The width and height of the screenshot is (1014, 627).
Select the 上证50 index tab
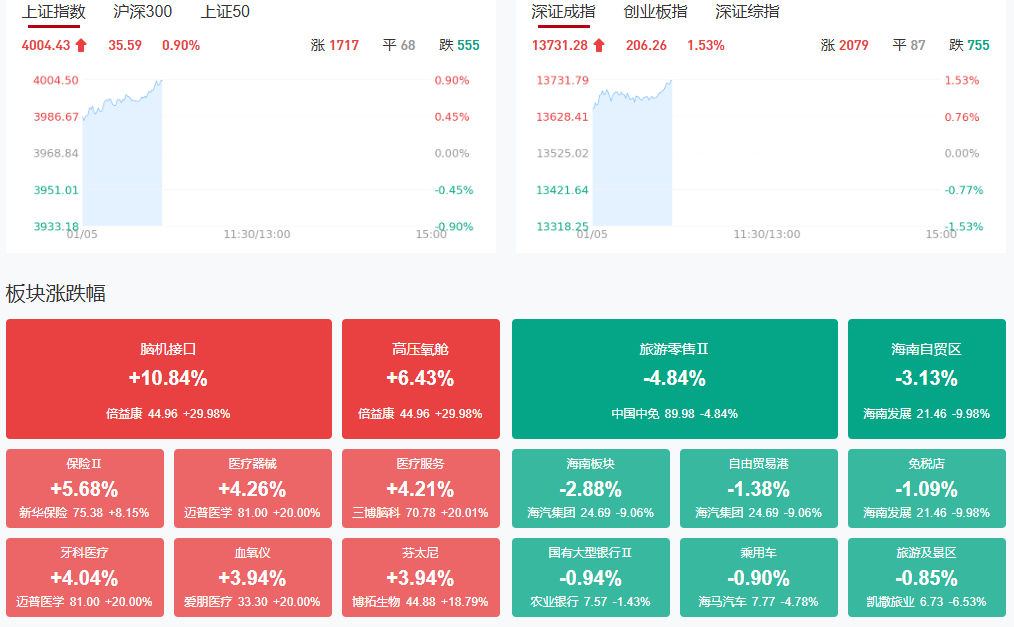pos(225,12)
